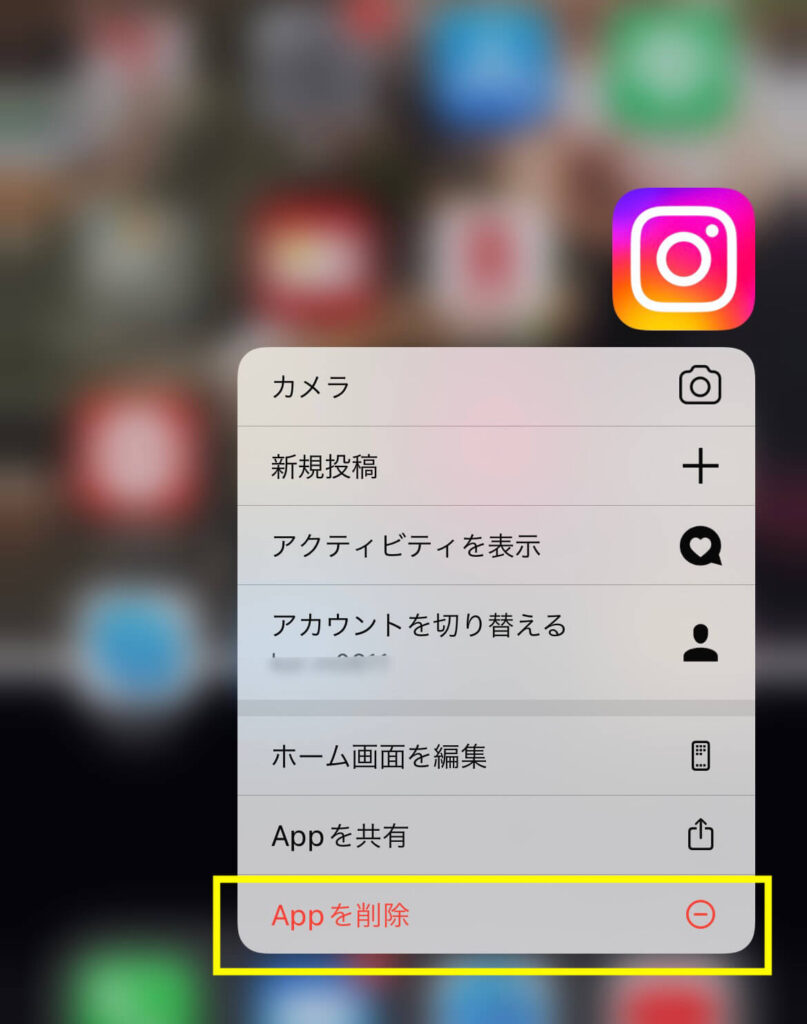Select ホーム画面を編集
Image resolution: width=807 pixels, height=1024 pixels.
pyautogui.click(x=495, y=756)
